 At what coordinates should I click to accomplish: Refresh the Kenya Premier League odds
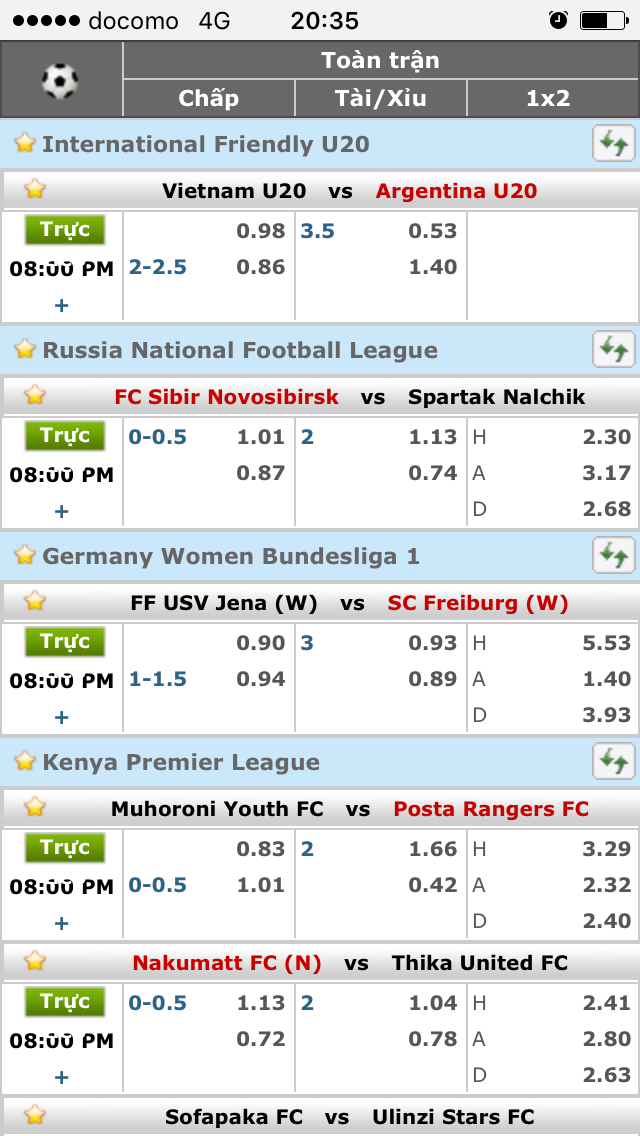[612, 762]
